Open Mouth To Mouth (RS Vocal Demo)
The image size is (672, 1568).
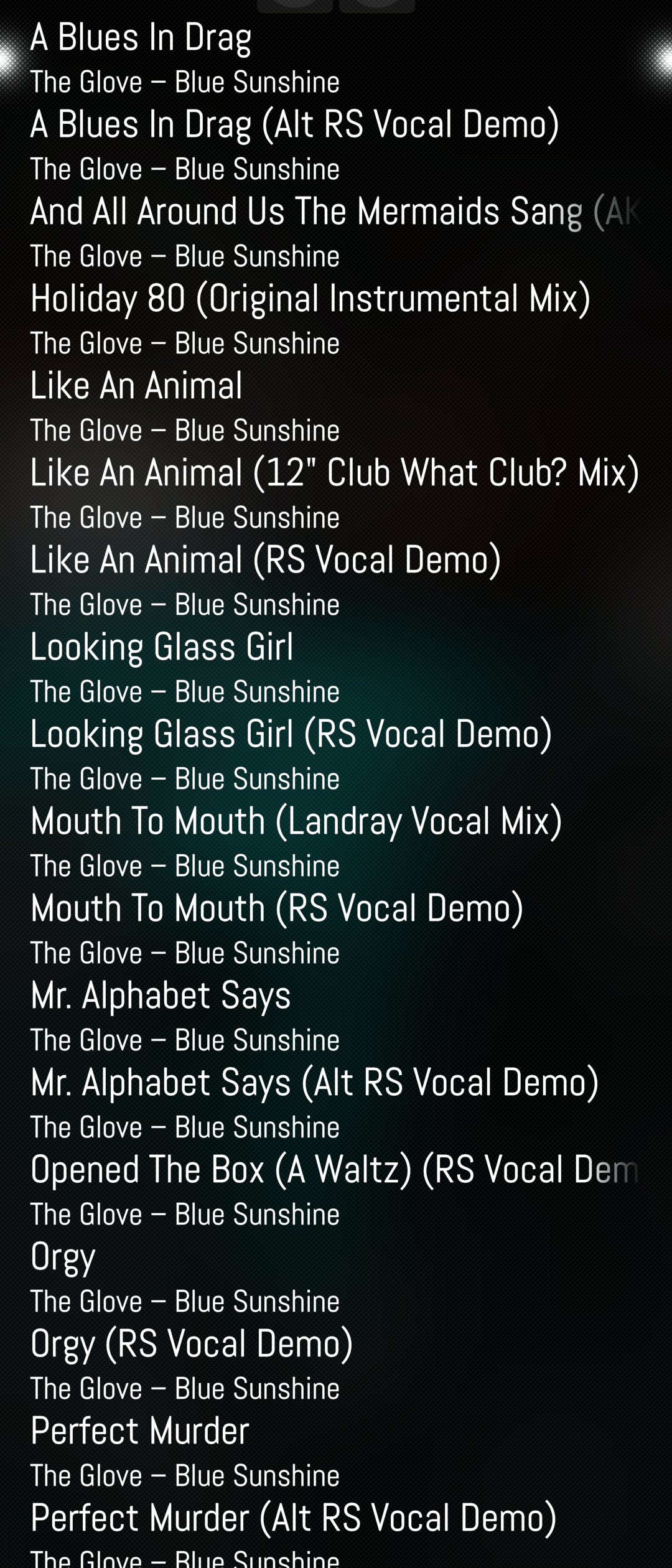coord(277,908)
